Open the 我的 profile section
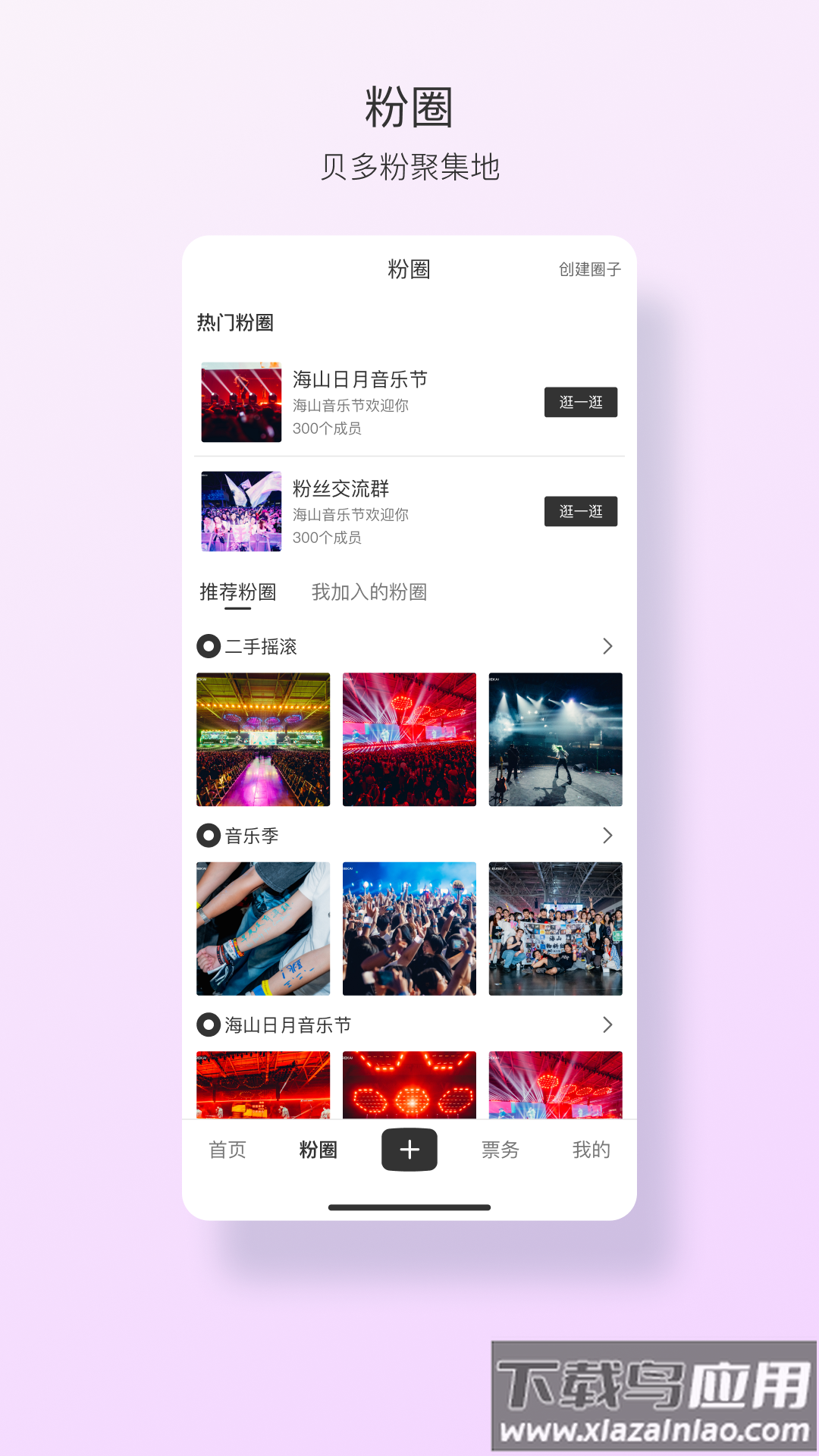 [x=592, y=1150]
